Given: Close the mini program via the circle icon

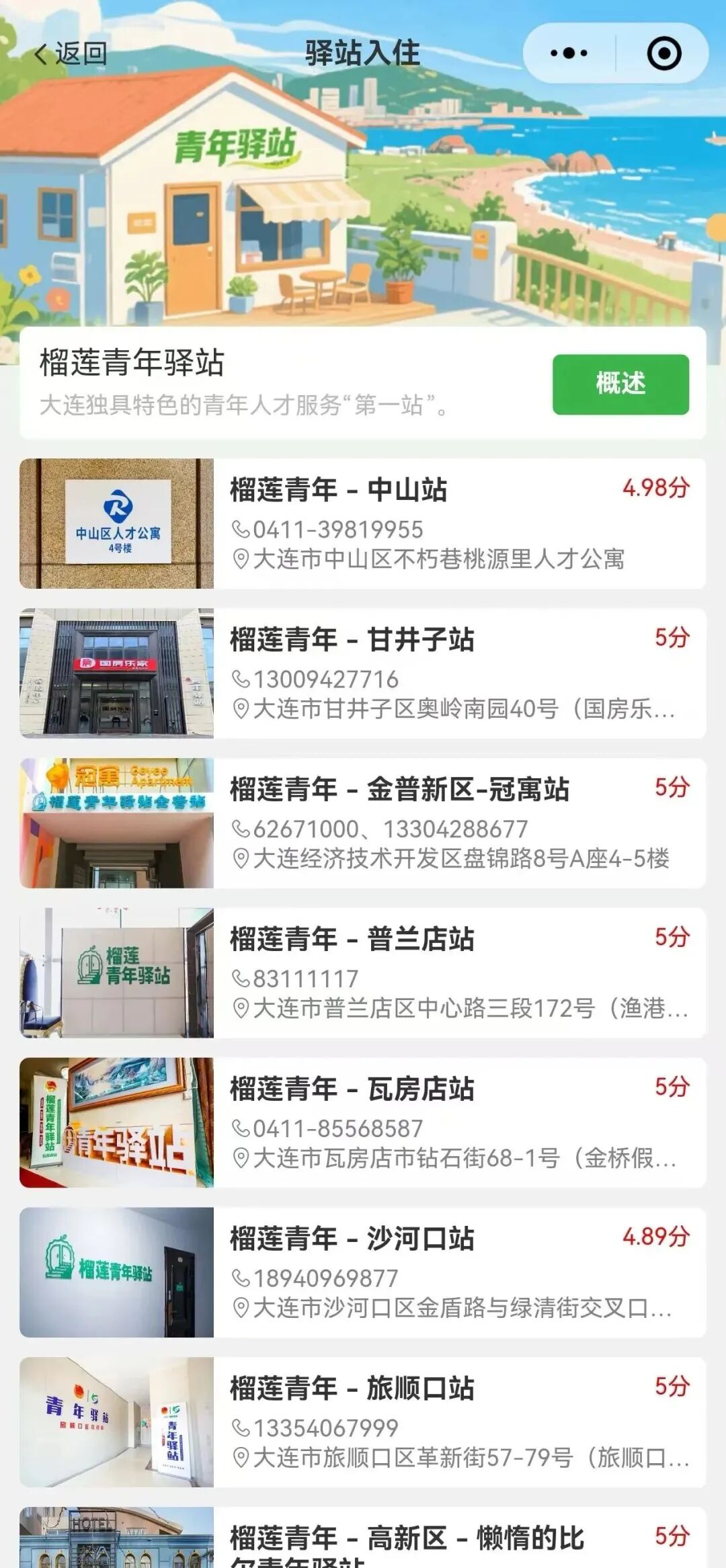Looking at the screenshot, I should pyautogui.click(x=663, y=54).
